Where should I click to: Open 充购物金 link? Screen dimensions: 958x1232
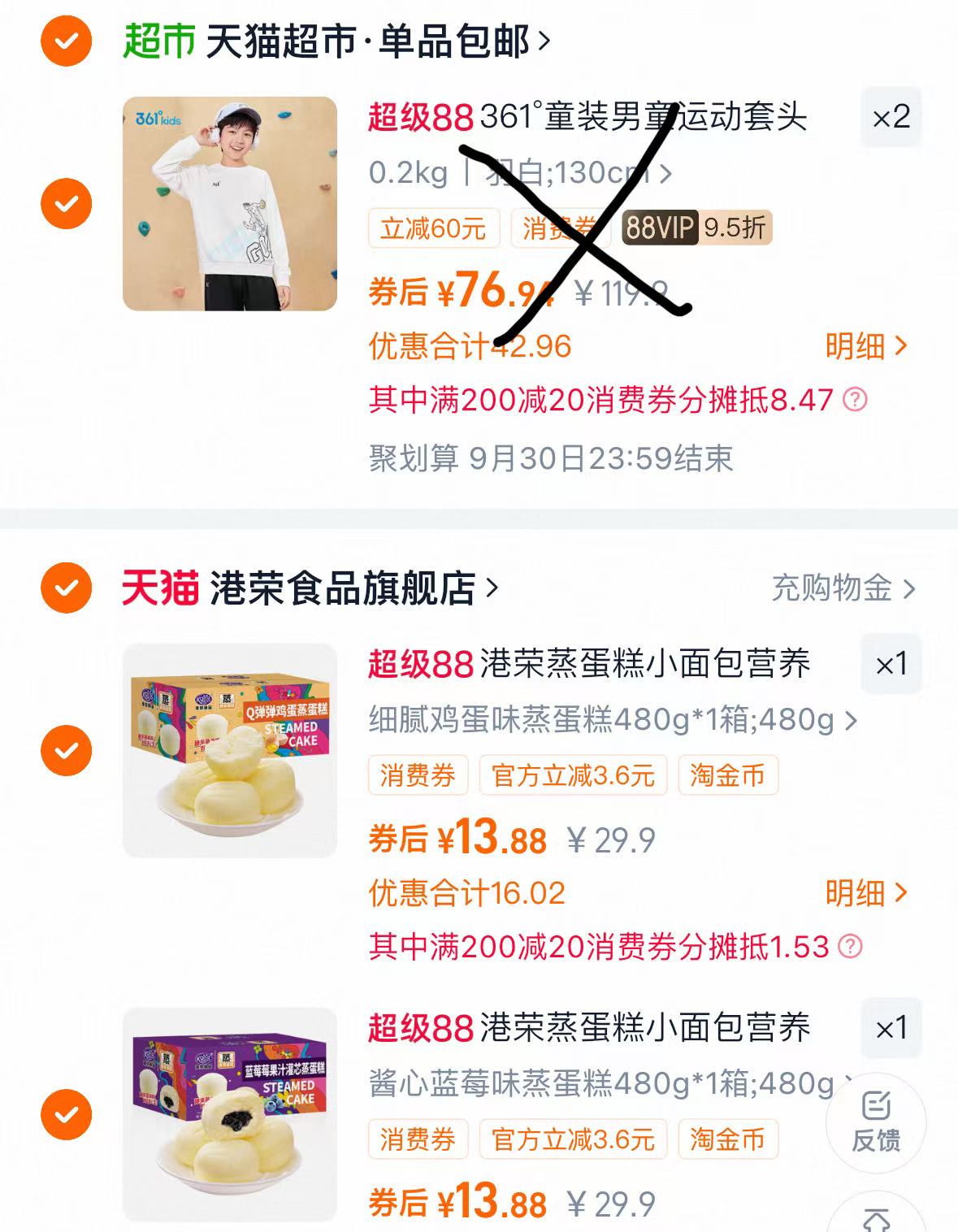pyautogui.click(x=843, y=588)
